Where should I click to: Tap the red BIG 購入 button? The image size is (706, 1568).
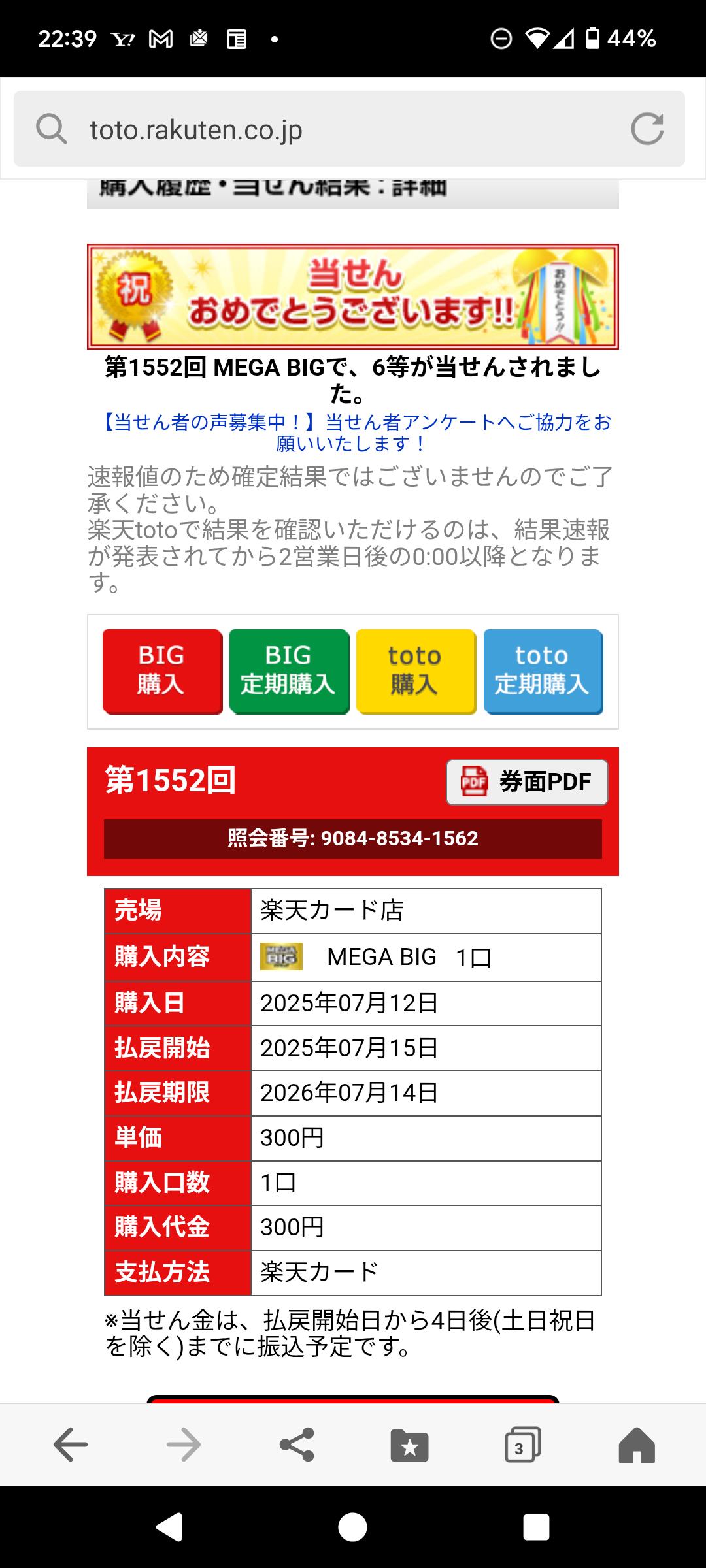[x=162, y=671]
